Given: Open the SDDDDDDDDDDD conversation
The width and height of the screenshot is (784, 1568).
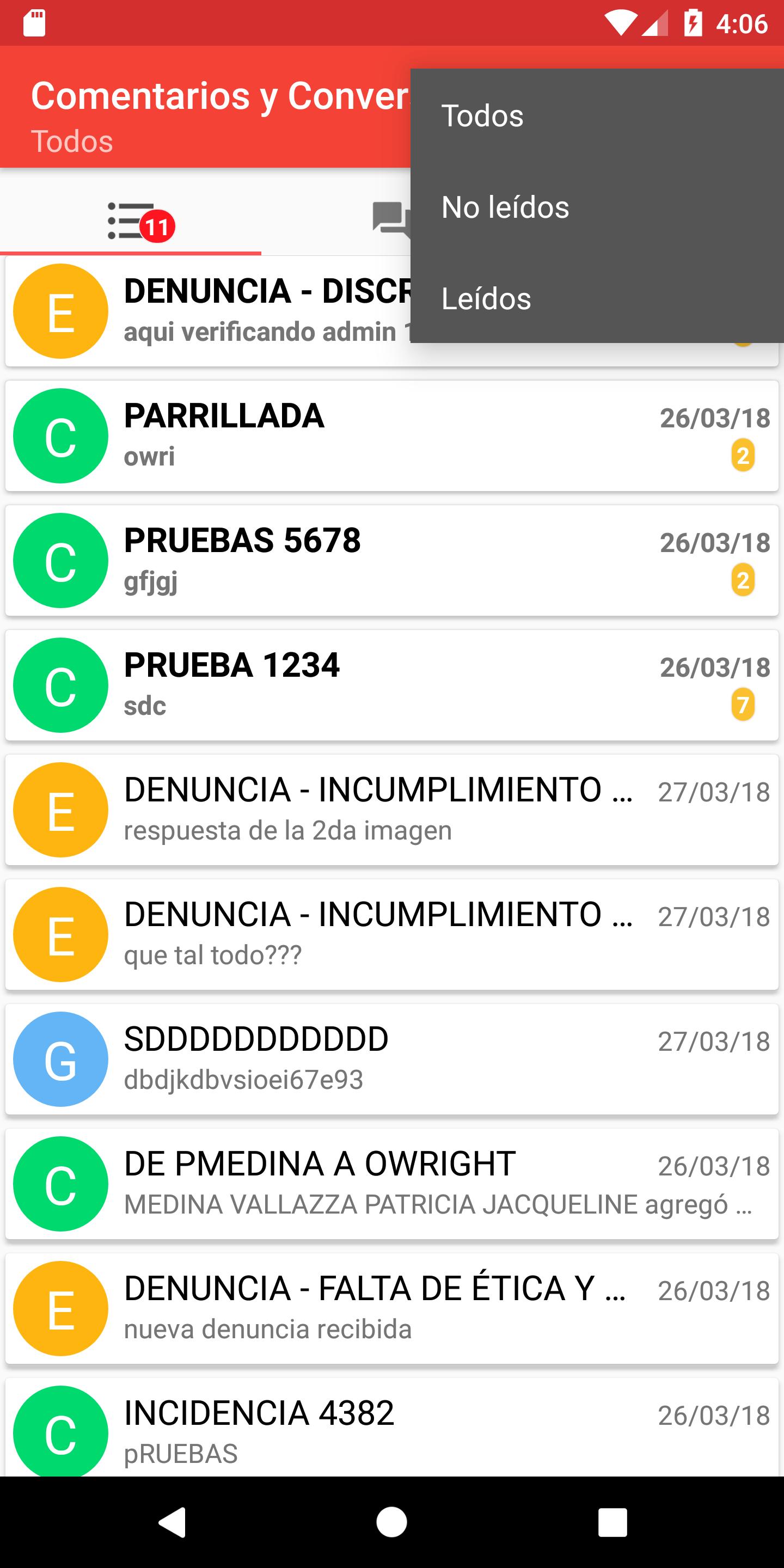Looking at the screenshot, I should coord(392,1059).
